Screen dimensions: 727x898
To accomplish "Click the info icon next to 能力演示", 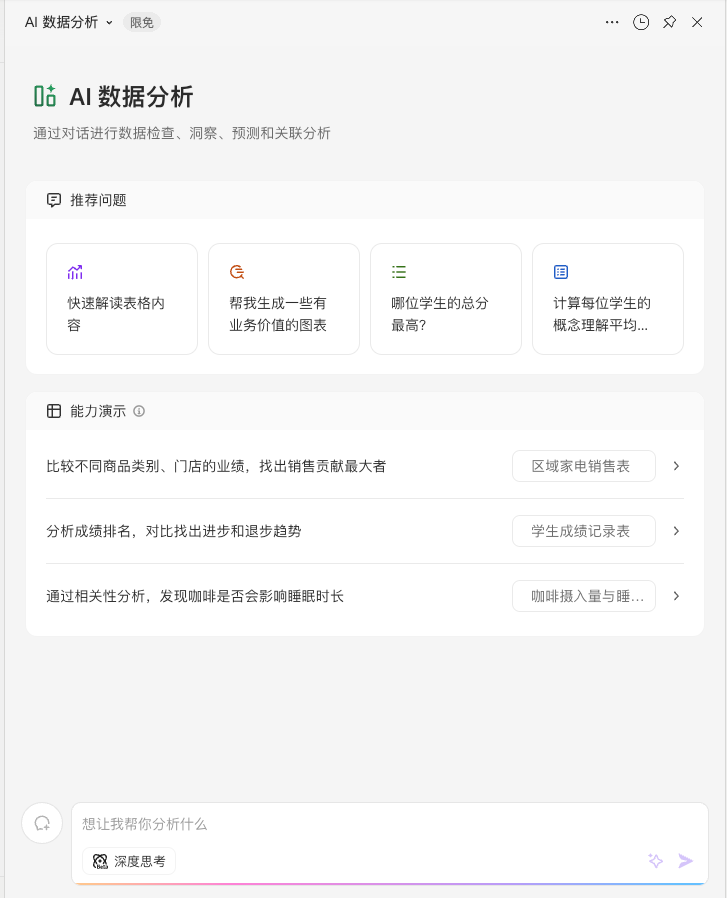I will pos(139,411).
